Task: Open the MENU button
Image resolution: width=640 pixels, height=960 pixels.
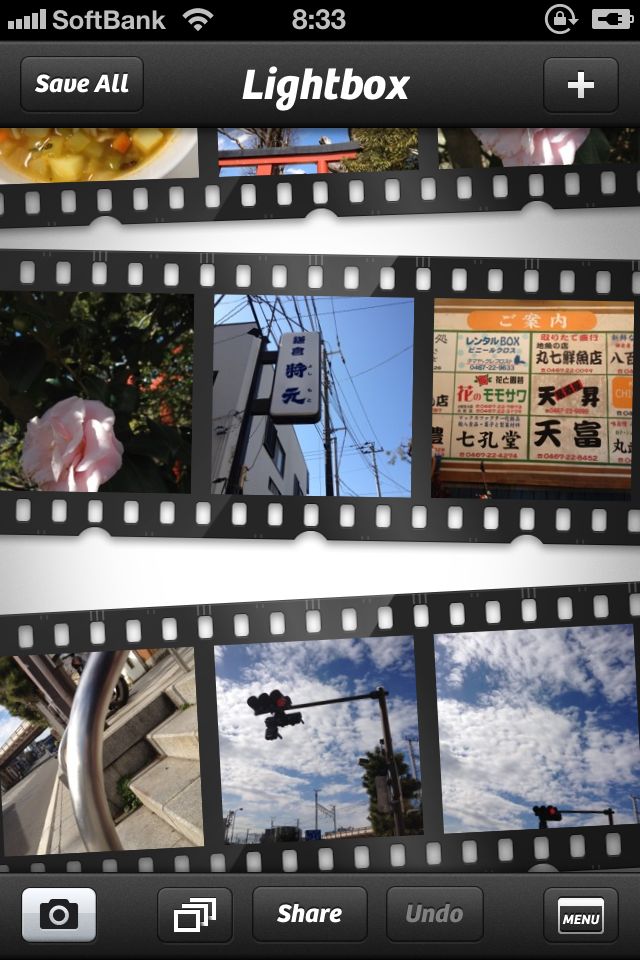Action: click(x=580, y=916)
